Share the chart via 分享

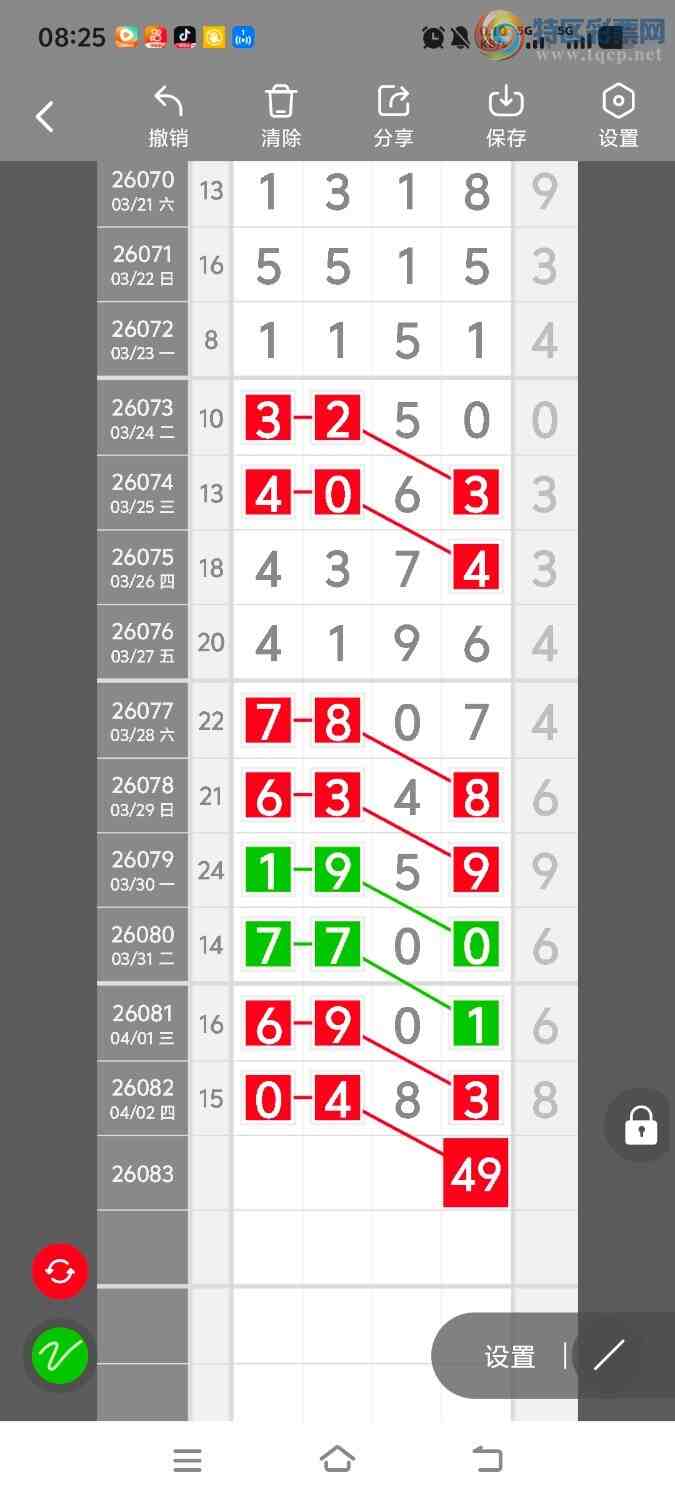pyautogui.click(x=394, y=117)
